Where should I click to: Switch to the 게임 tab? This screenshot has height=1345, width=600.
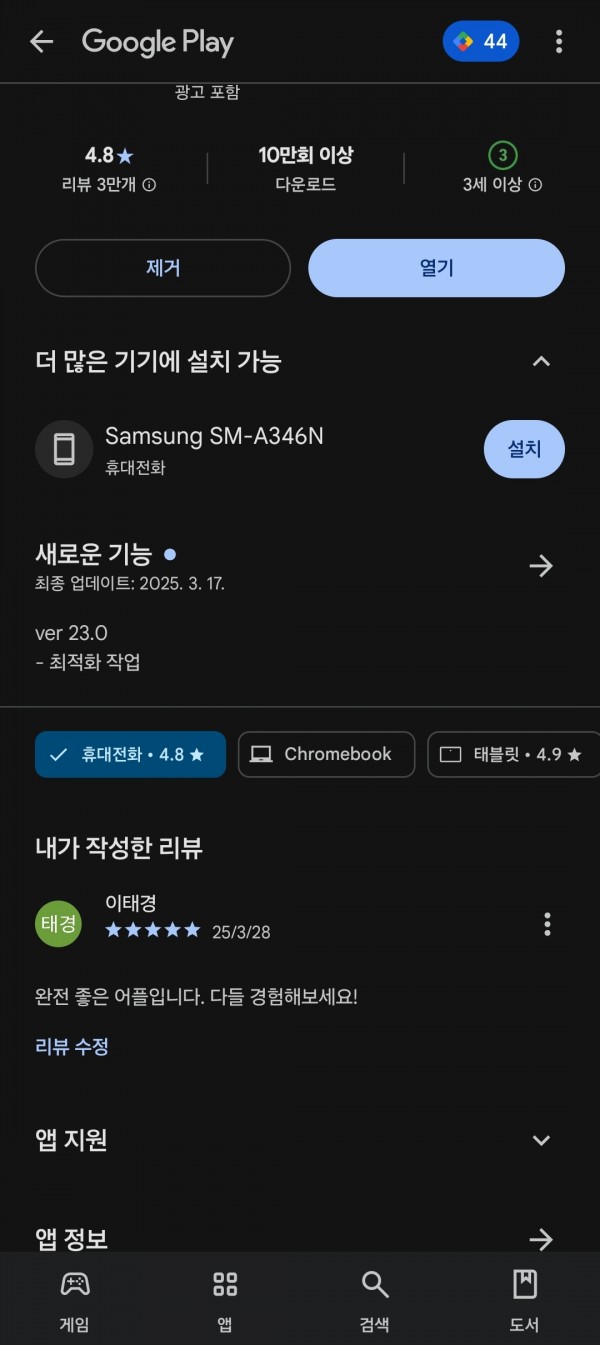tap(75, 1299)
